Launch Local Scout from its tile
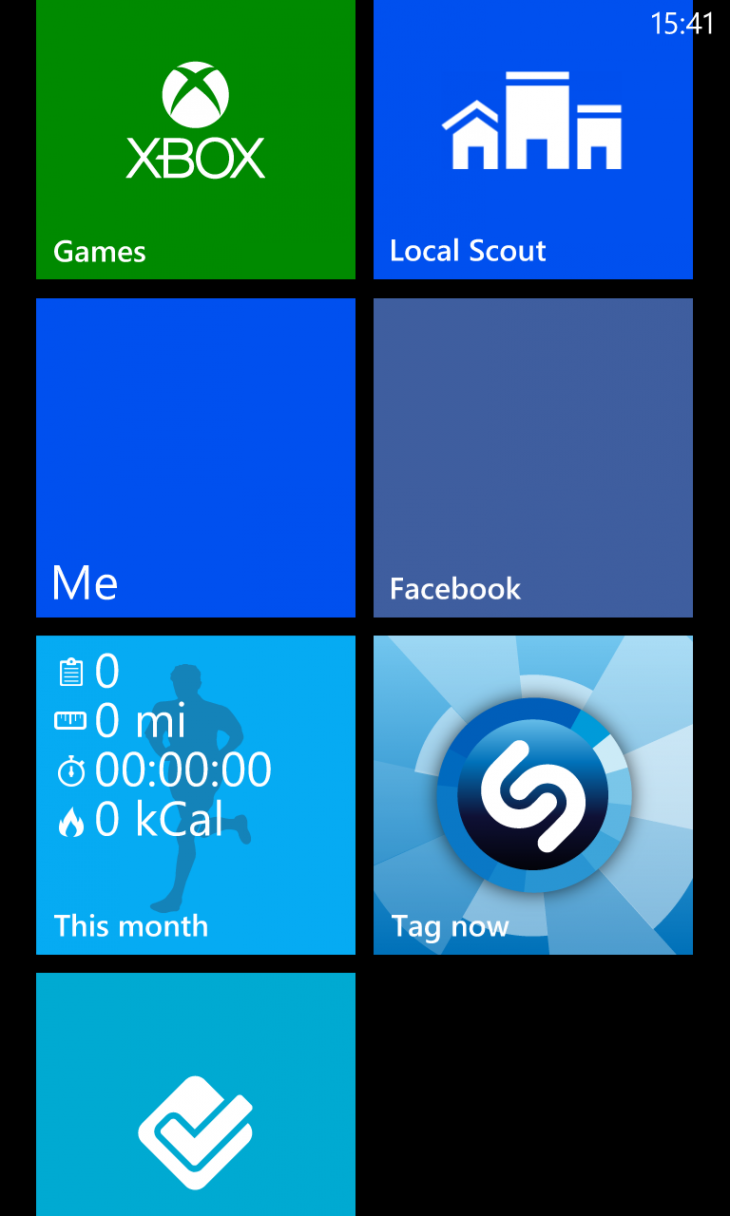The width and height of the screenshot is (730, 1216). click(533, 140)
